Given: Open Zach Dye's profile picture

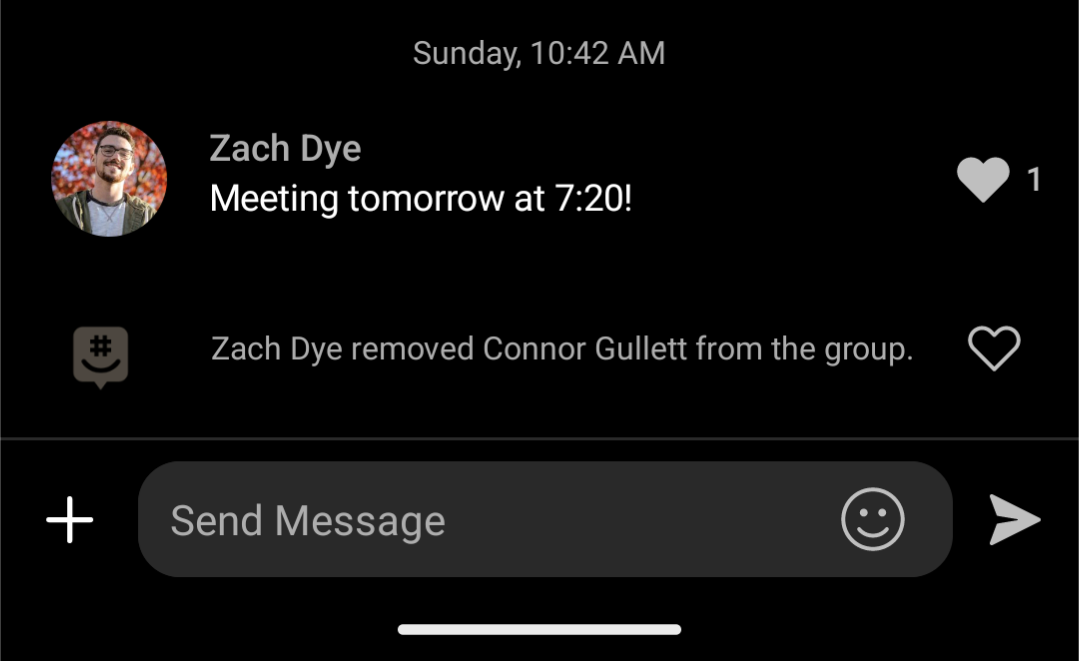Looking at the screenshot, I should [109, 179].
